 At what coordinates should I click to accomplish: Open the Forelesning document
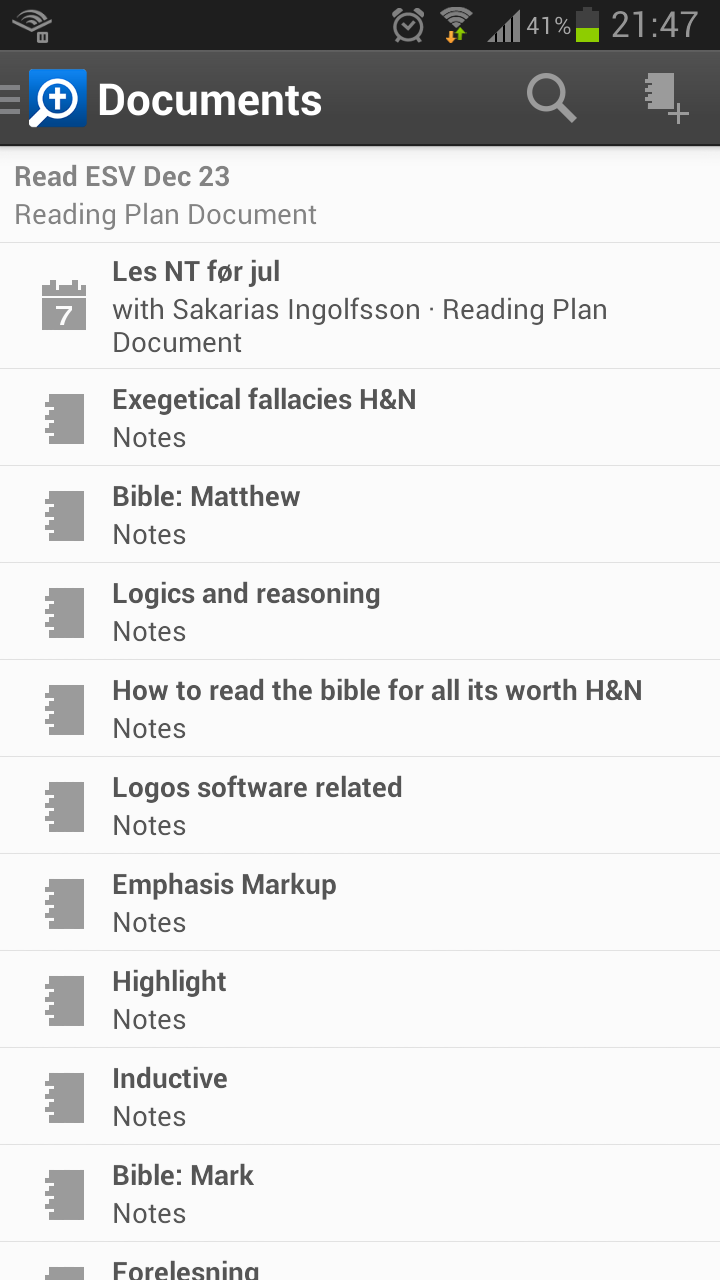(x=360, y=1266)
